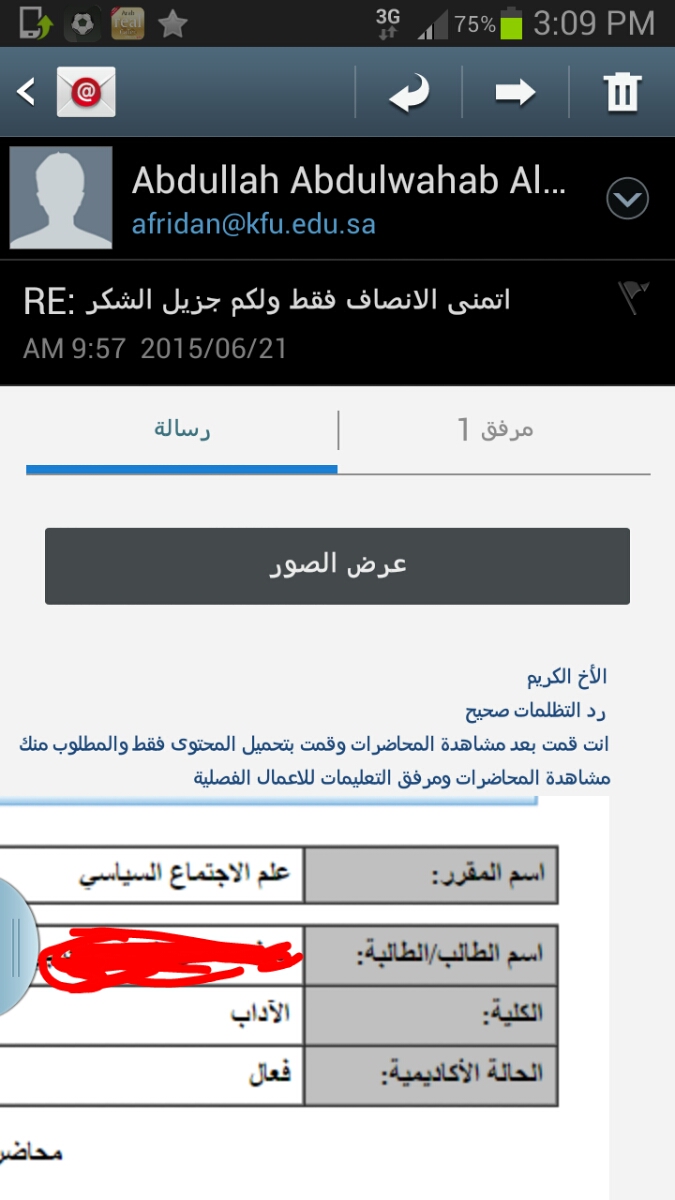Image resolution: width=675 pixels, height=1200 pixels.
Task: Go back from this email
Action: (x=28, y=93)
